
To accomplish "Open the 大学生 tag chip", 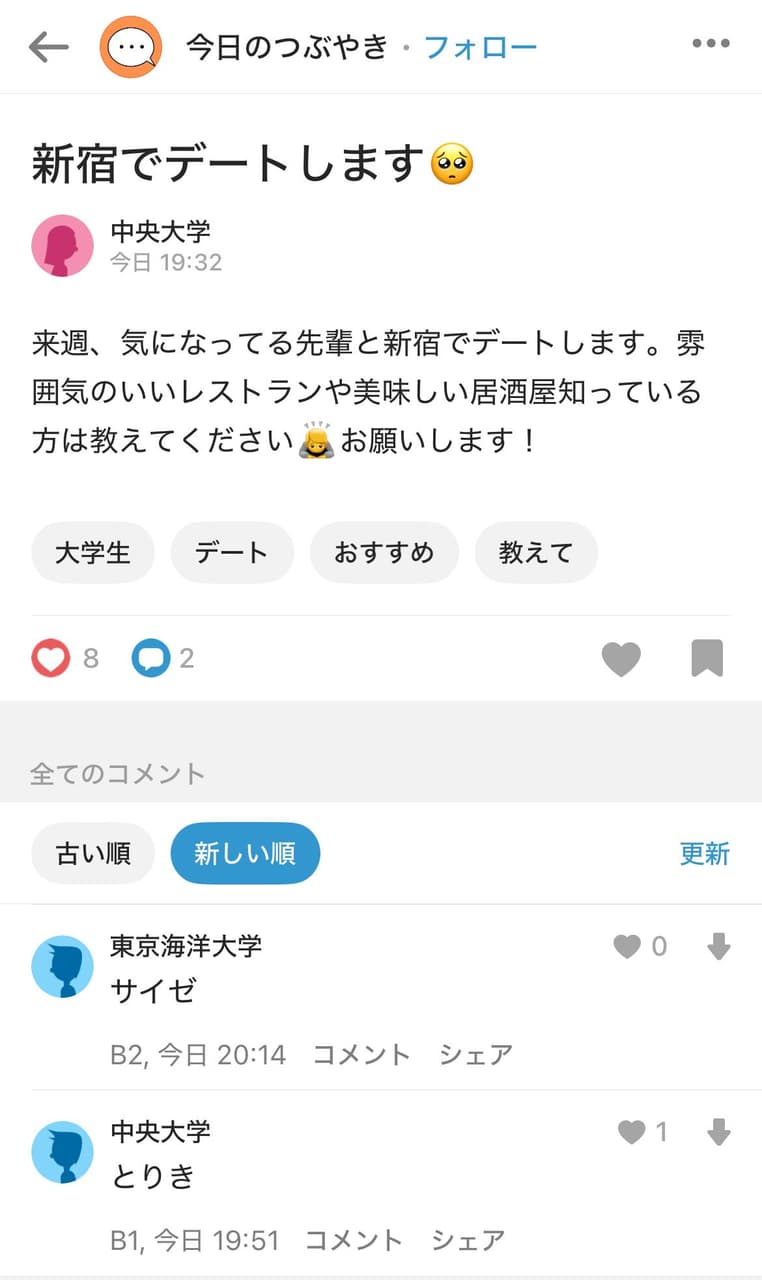I will coord(93,552).
